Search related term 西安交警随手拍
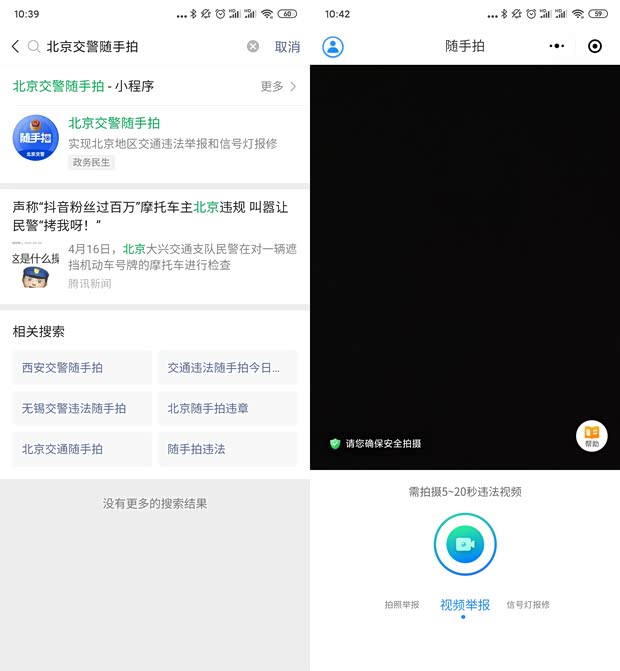620x671 pixels. (x=82, y=367)
